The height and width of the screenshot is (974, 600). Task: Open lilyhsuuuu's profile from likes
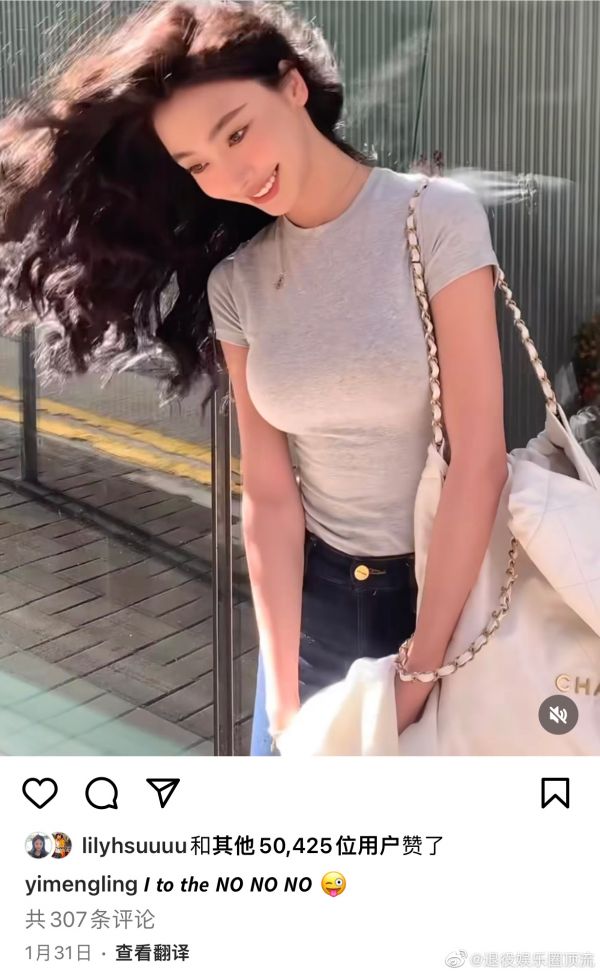(x=132, y=846)
